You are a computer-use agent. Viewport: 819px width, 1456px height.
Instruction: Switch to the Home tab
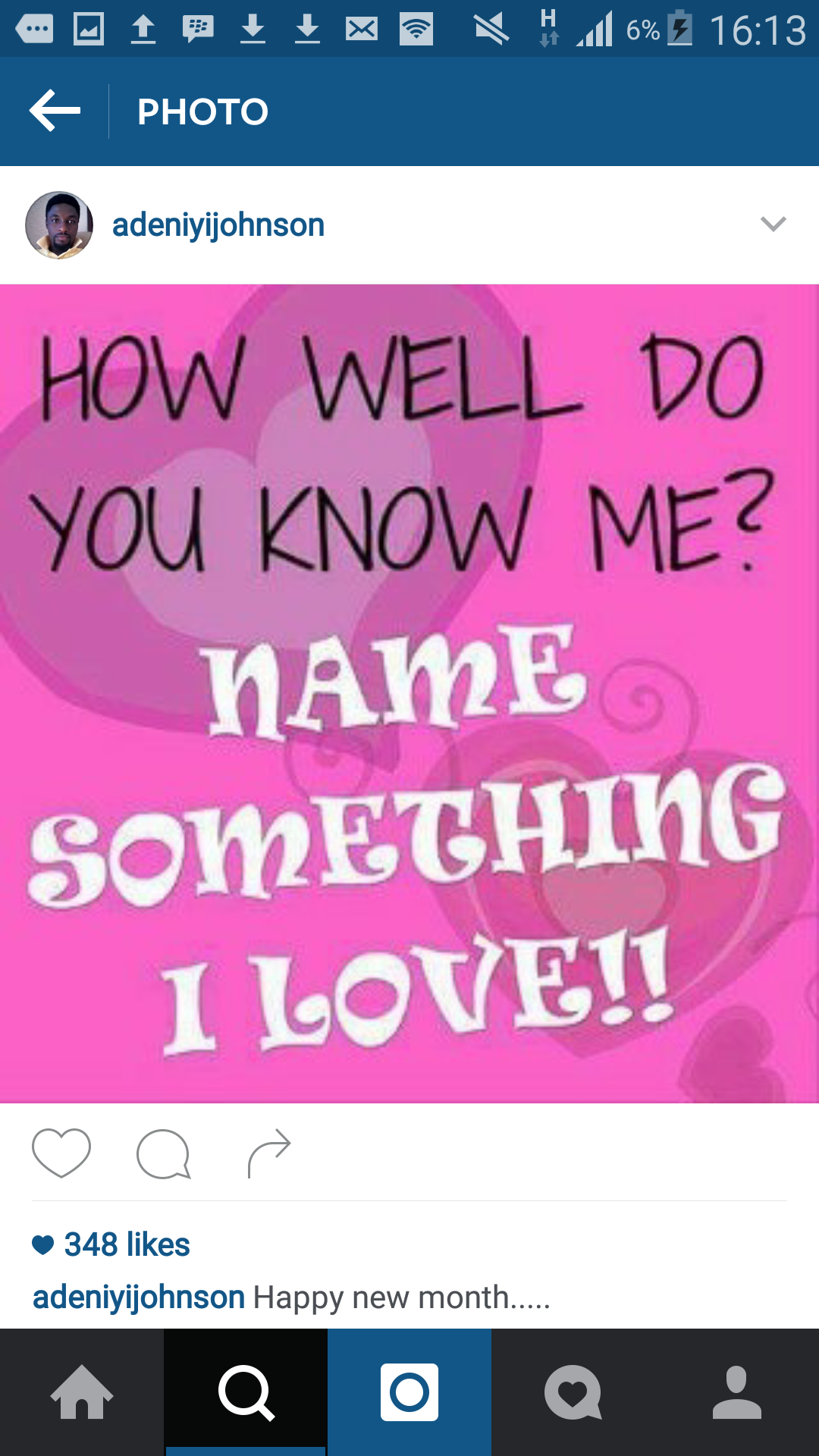[x=82, y=1392]
